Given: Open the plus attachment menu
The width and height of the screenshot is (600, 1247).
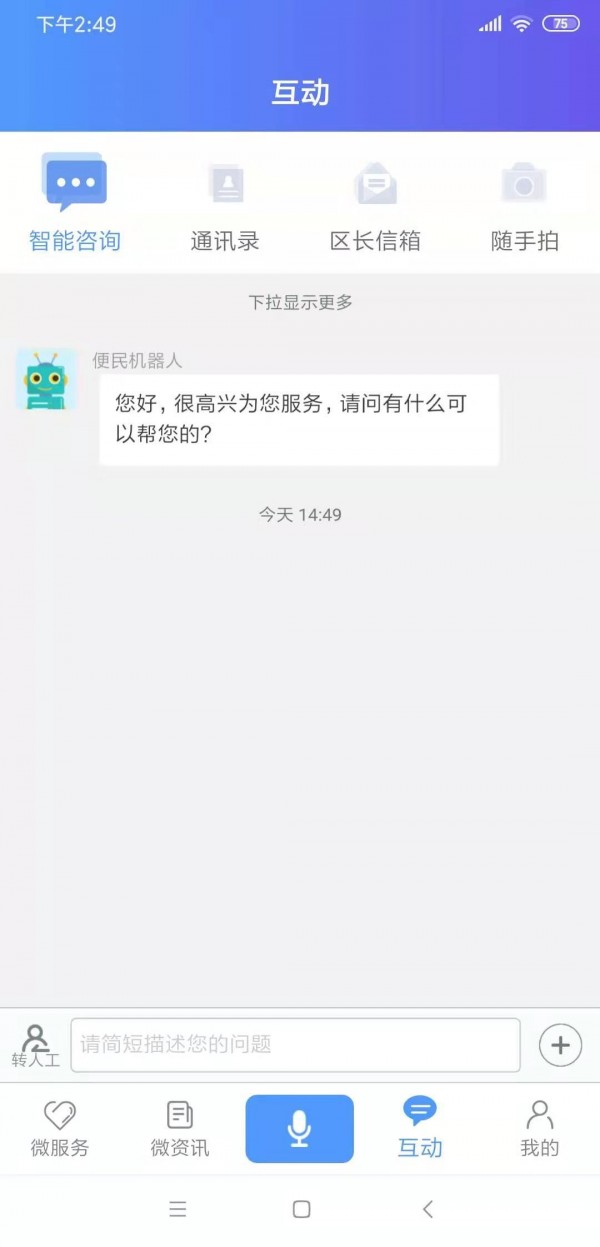Looking at the screenshot, I should tap(560, 1045).
